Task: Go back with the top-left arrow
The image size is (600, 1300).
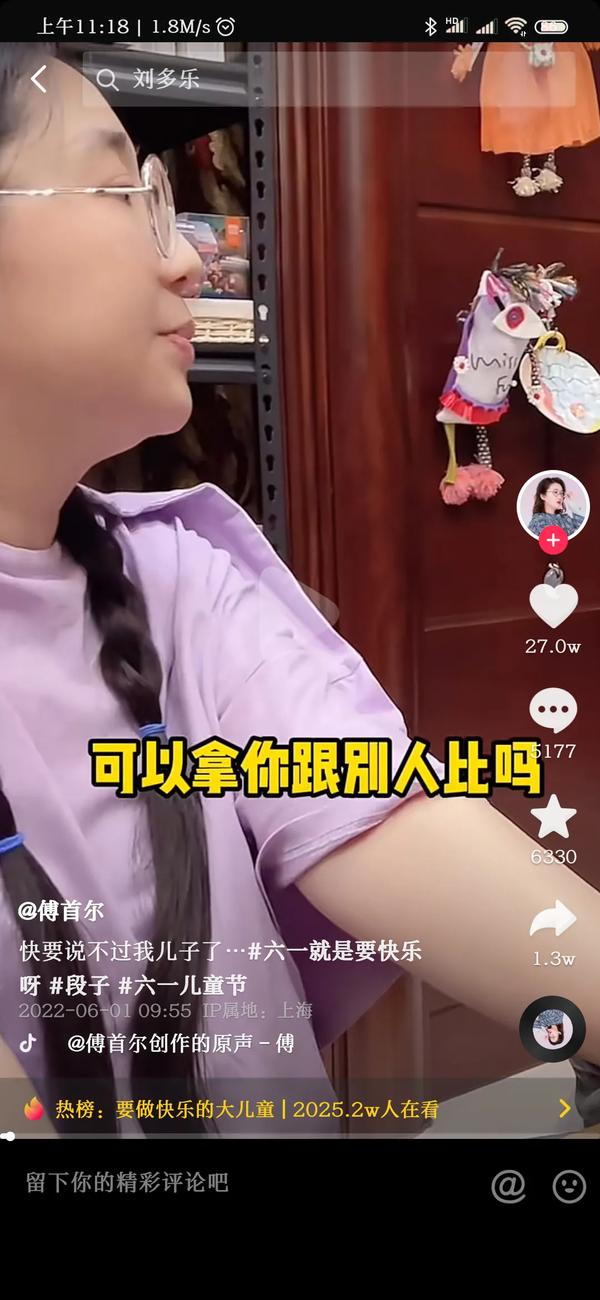Action: click(x=38, y=79)
